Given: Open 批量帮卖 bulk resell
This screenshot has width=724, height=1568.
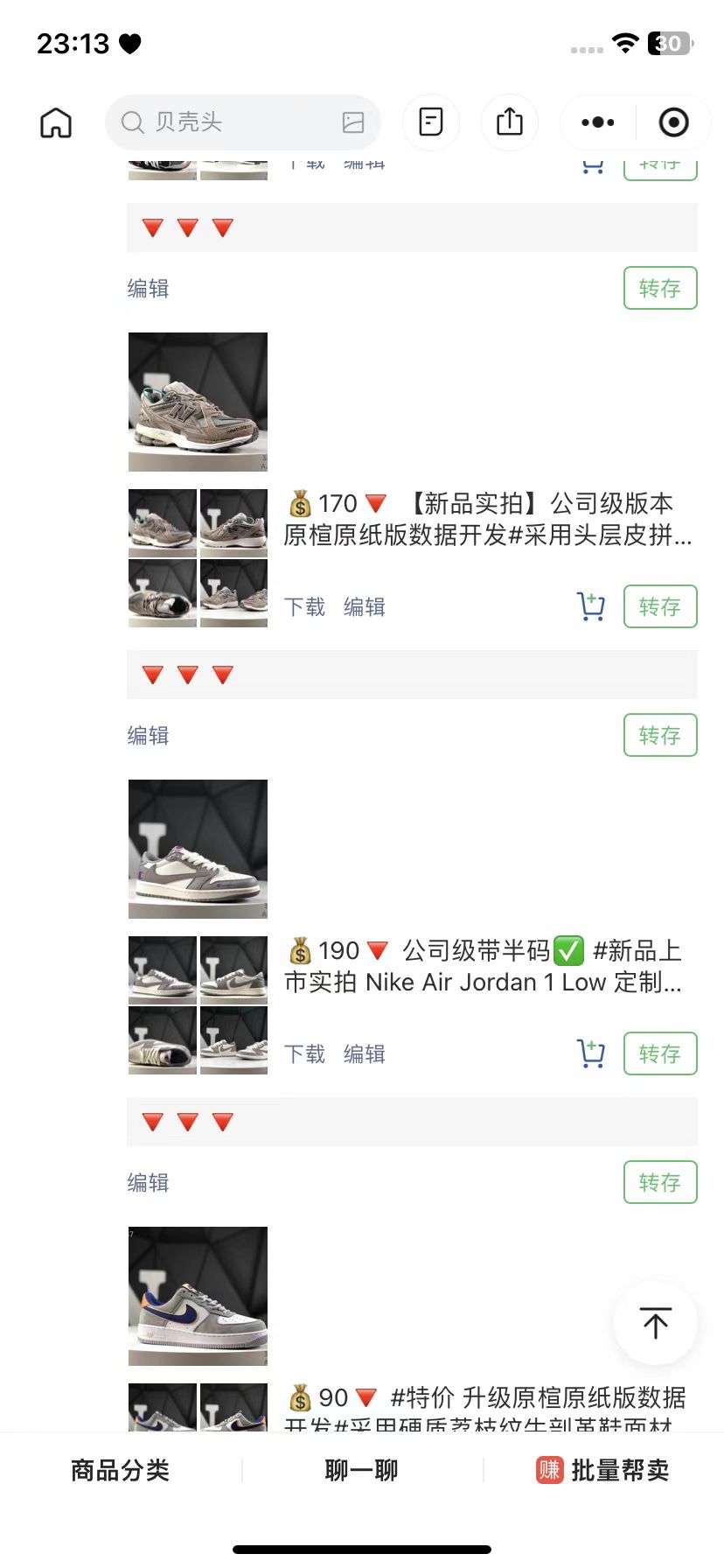Looking at the screenshot, I should [x=602, y=1470].
